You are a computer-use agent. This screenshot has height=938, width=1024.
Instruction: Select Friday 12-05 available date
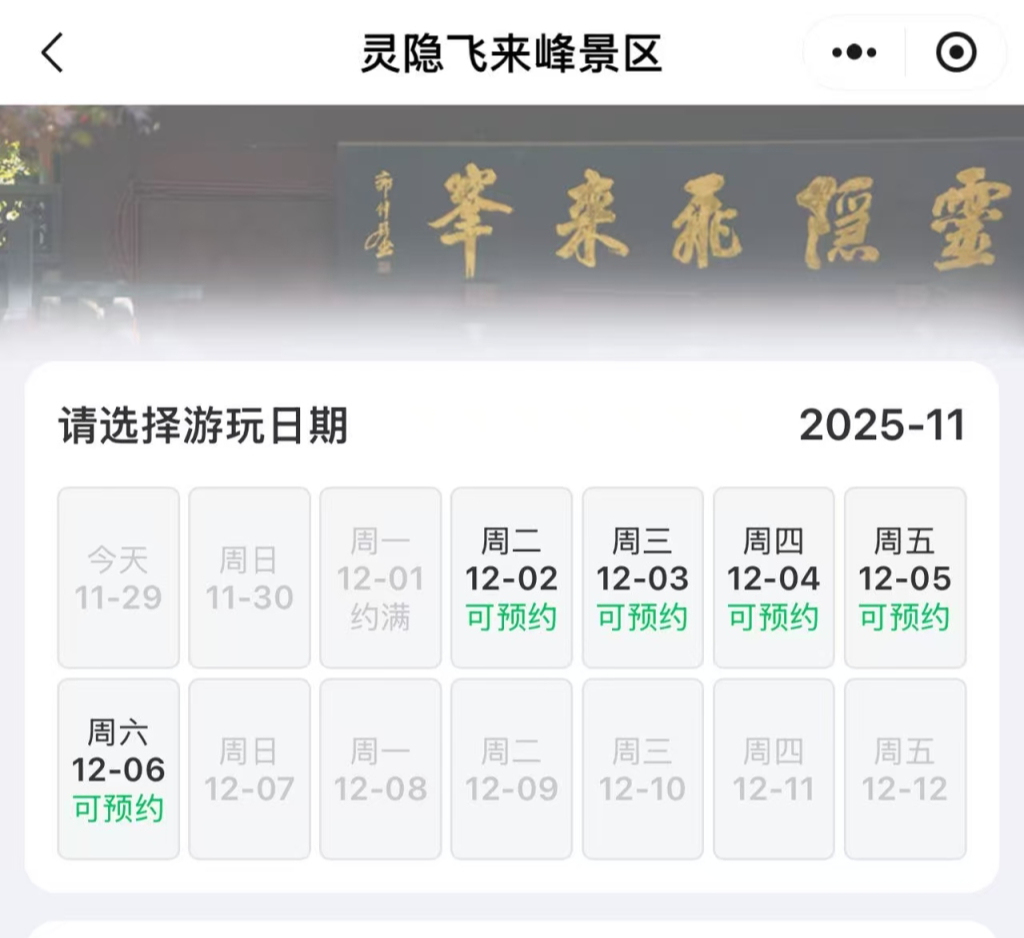click(904, 578)
